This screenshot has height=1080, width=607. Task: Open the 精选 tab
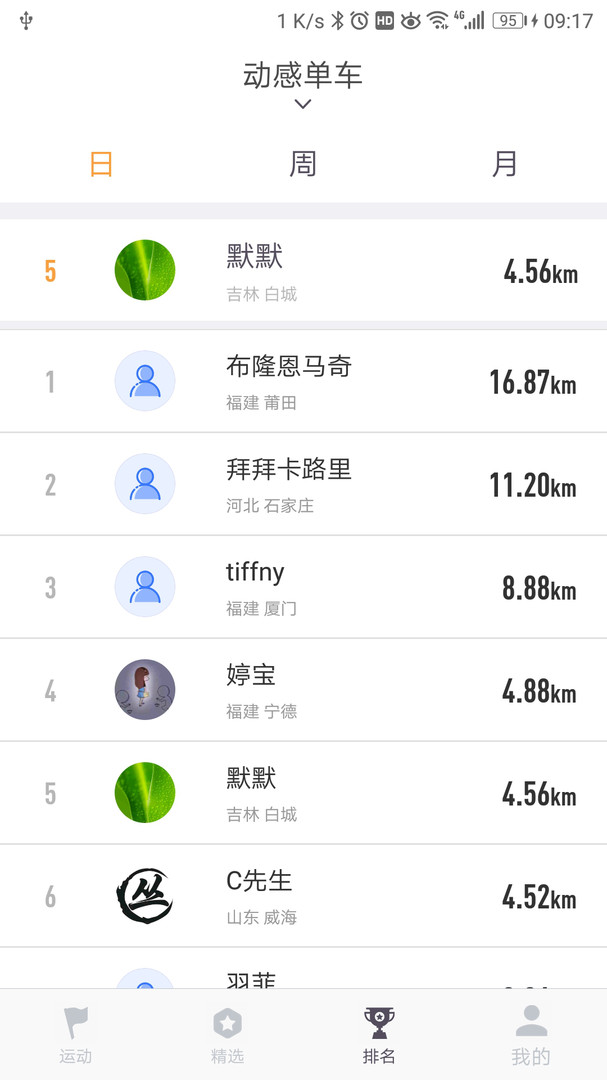point(227,1035)
